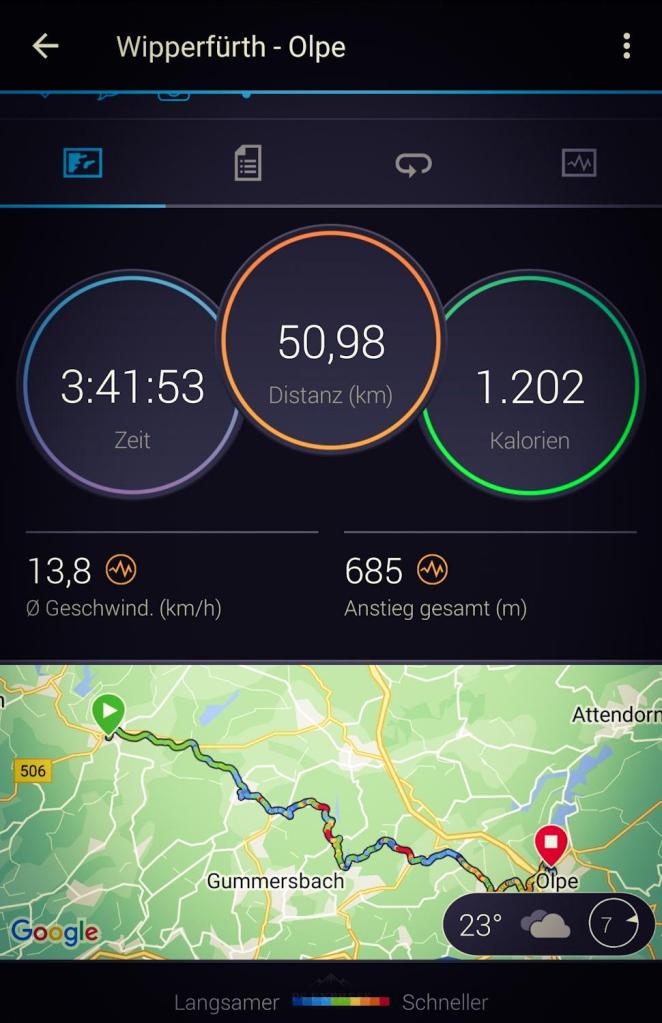662x1023 pixels.
Task: Switch to the overview tab
Action: coord(82,162)
